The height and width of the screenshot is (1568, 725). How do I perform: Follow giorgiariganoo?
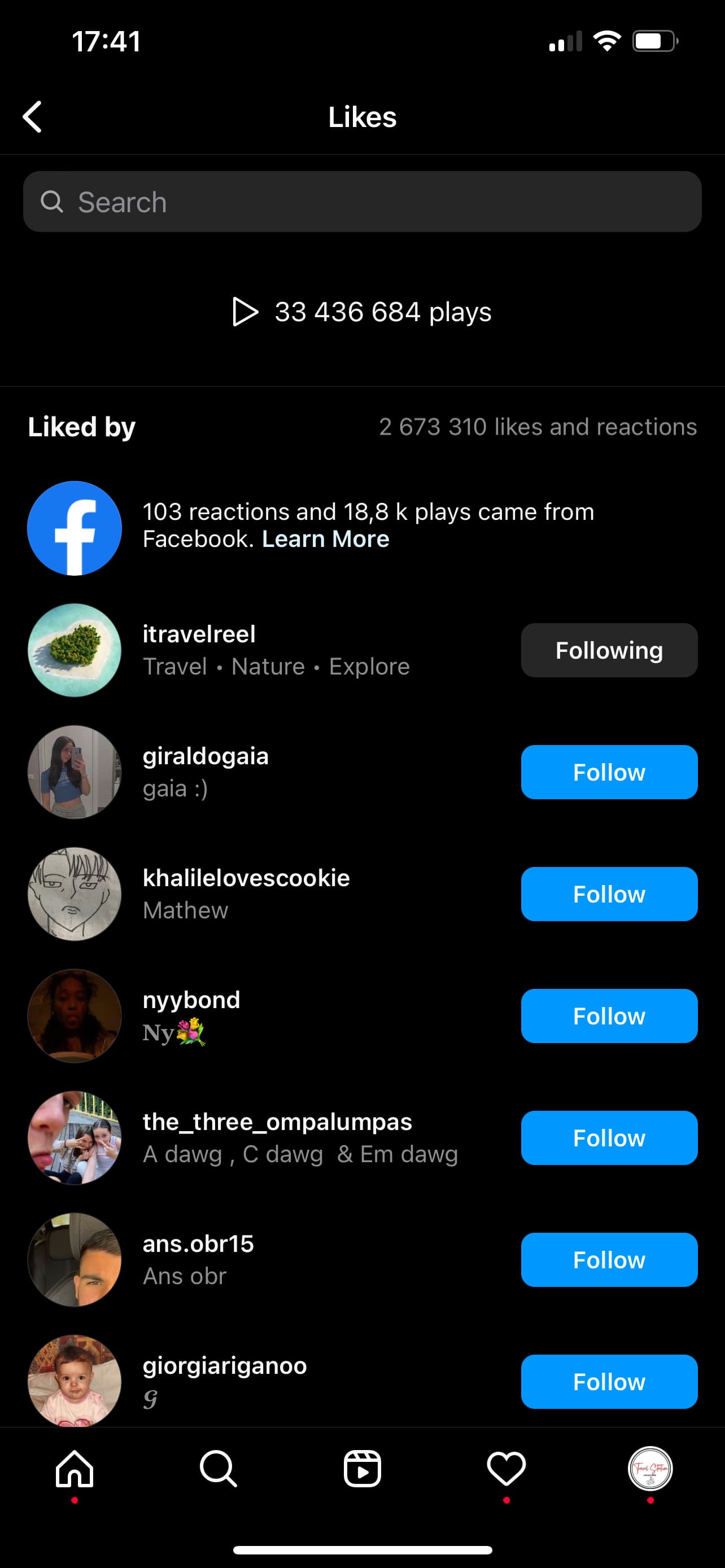click(x=609, y=1382)
